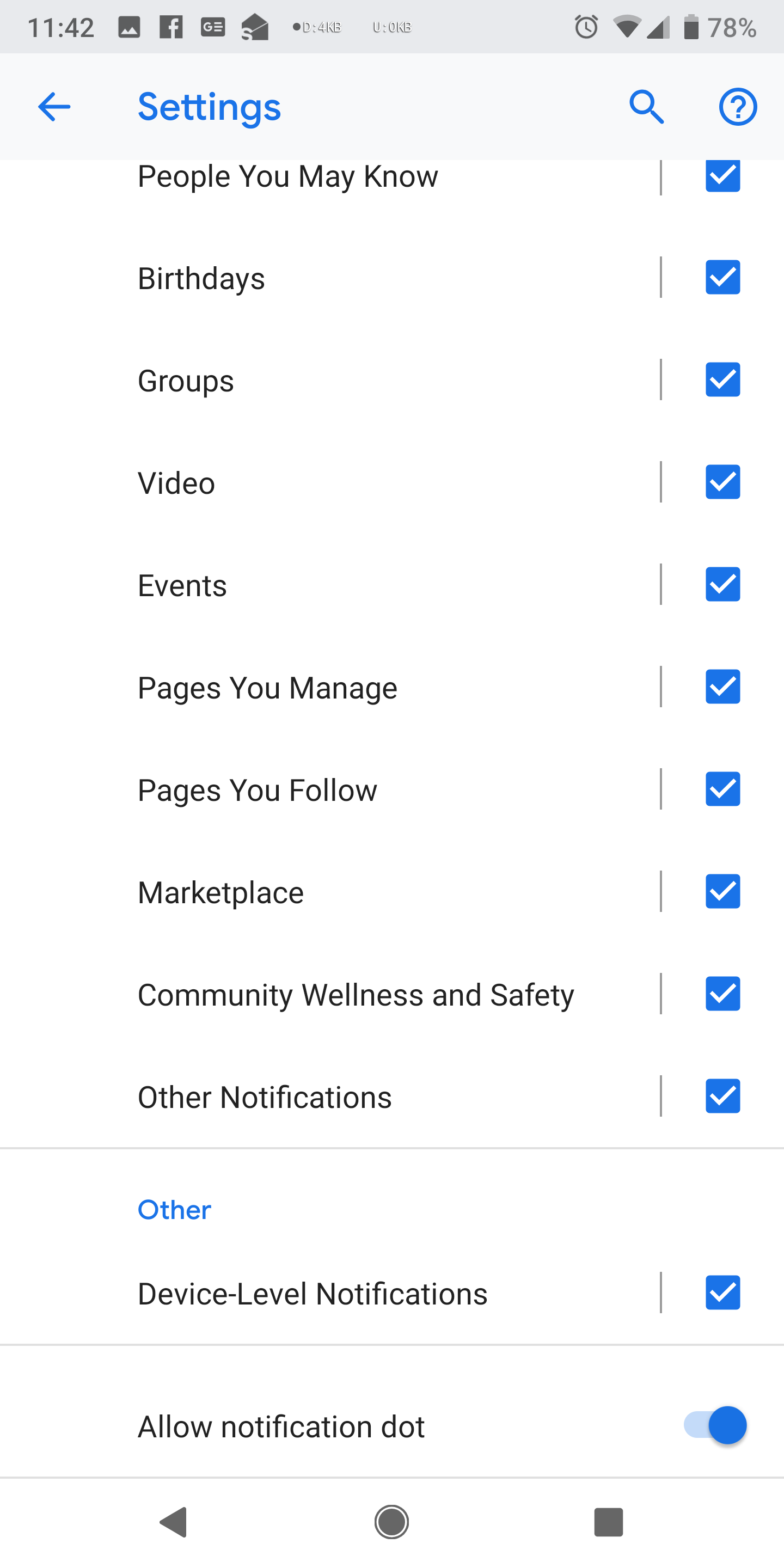
Task: Open the Other Notifications setting row
Action: 265,1097
